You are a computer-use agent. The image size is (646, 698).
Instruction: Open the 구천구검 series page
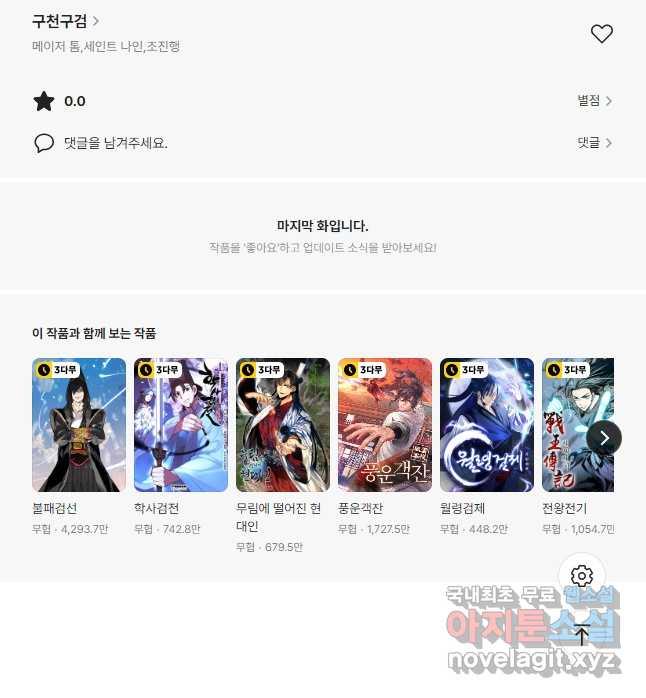click(x=65, y=21)
